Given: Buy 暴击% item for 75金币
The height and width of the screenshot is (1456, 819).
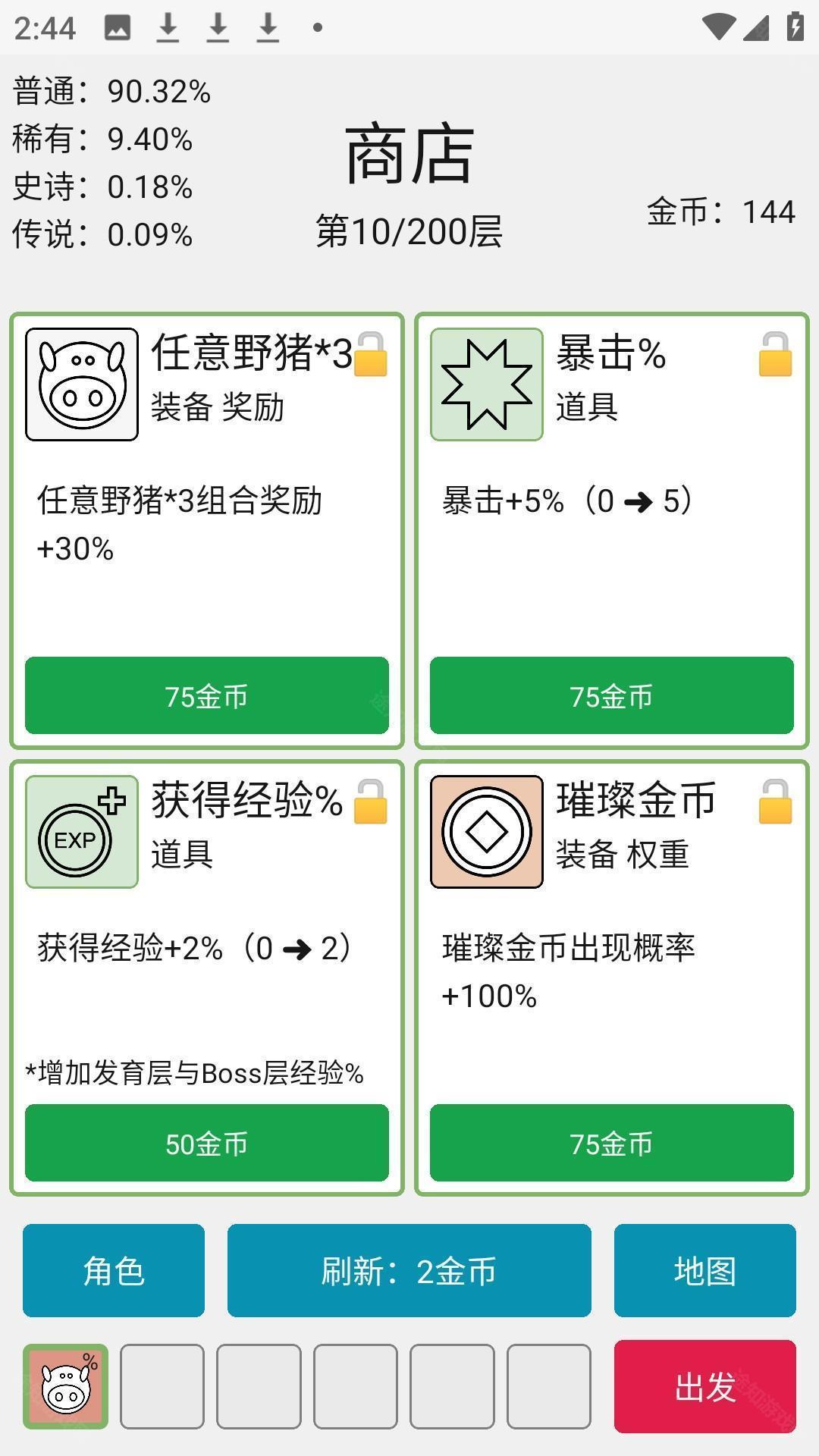Looking at the screenshot, I should coord(611,695).
